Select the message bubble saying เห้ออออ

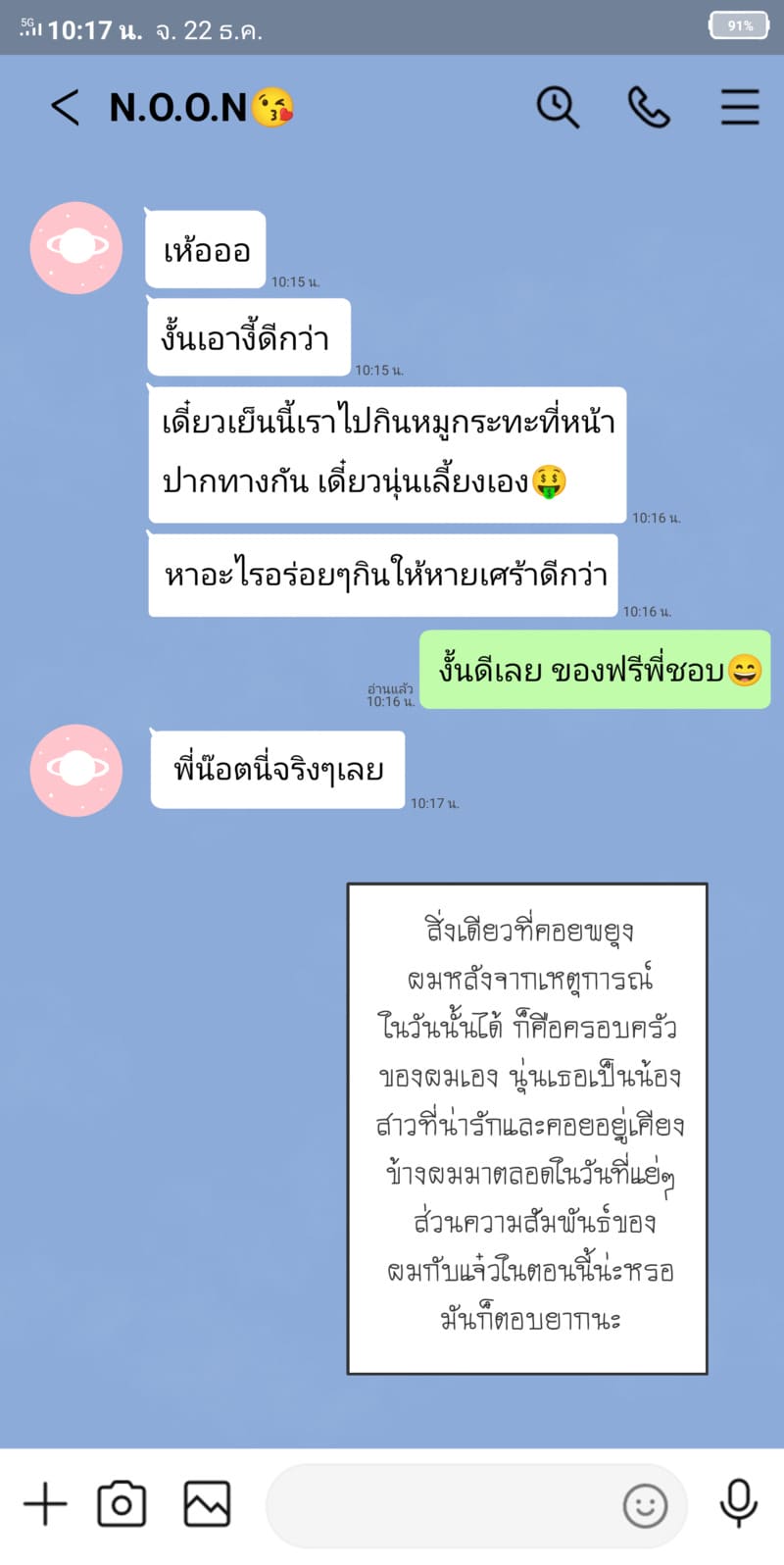205,250
